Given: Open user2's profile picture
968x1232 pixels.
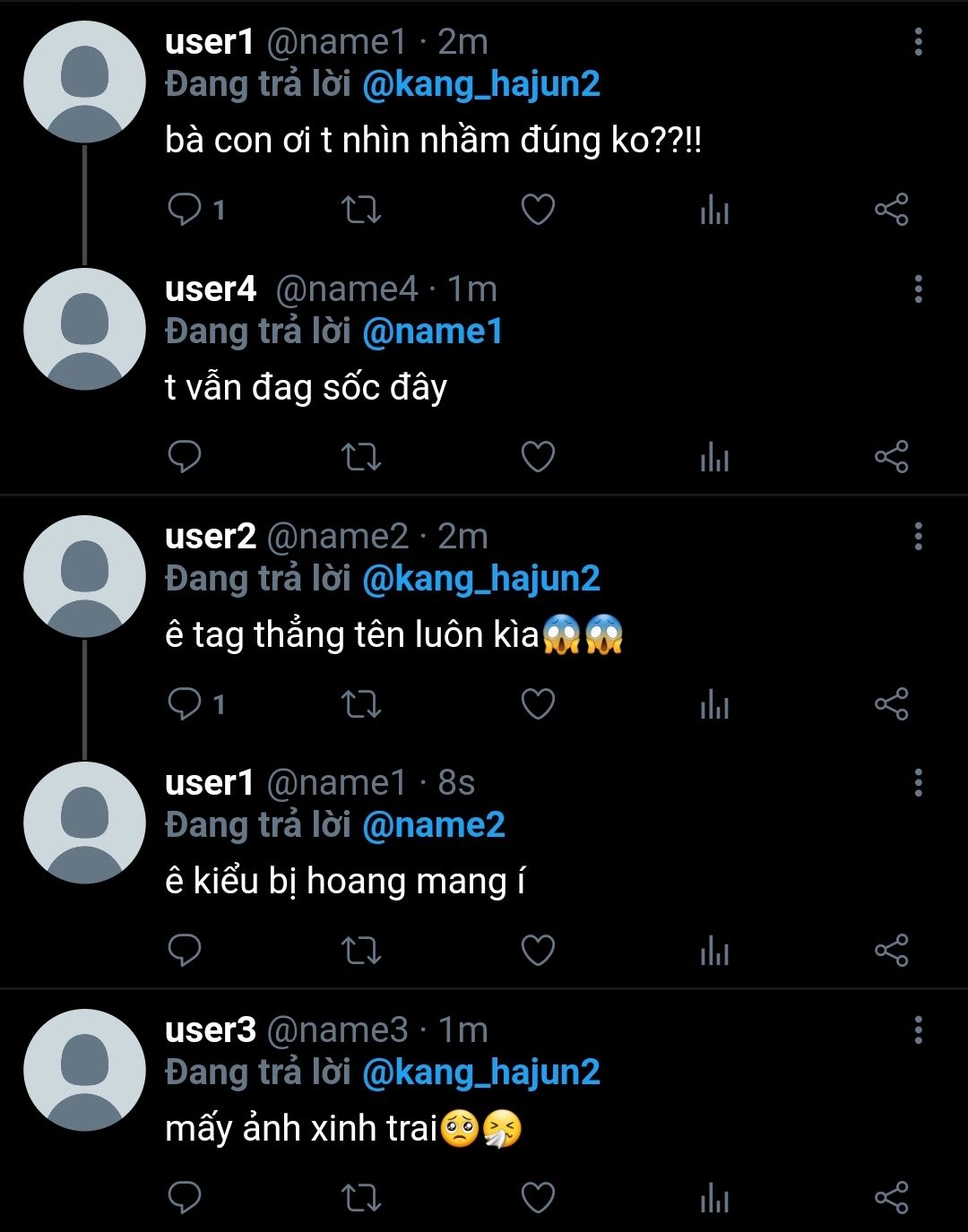Looking at the screenshot, I should click(x=84, y=576).
